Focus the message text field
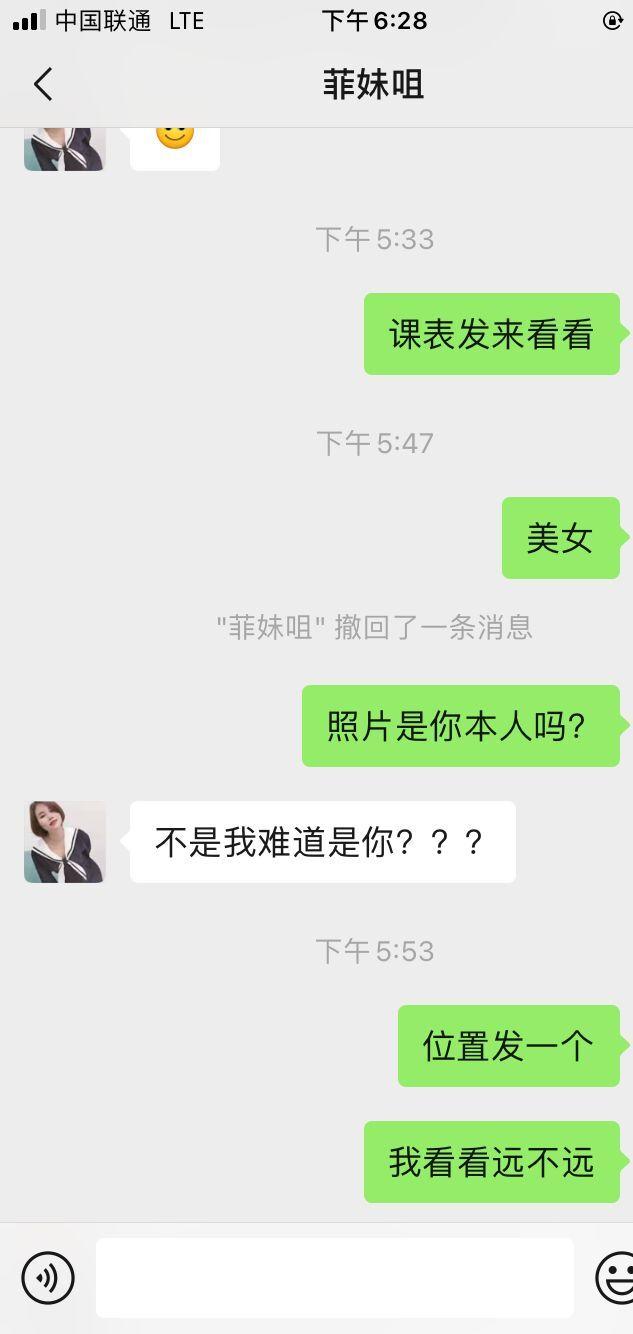This screenshot has height=1334, width=633. (x=334, y=1277)
